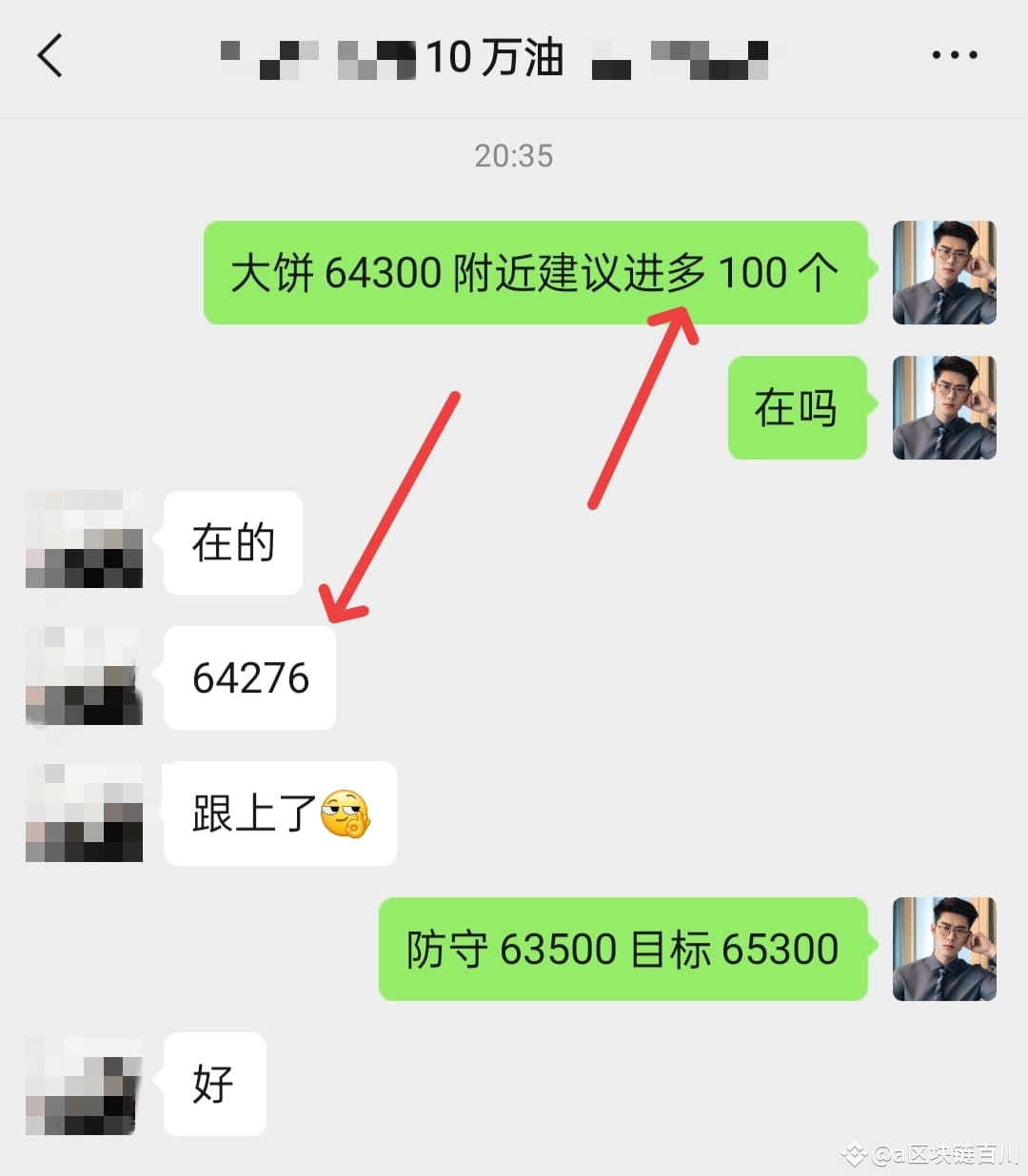This screenshot has width=1028, height=1176.
Task: Tap the avatar next to the 在吗 message
Action: click(x=943, y=409)
